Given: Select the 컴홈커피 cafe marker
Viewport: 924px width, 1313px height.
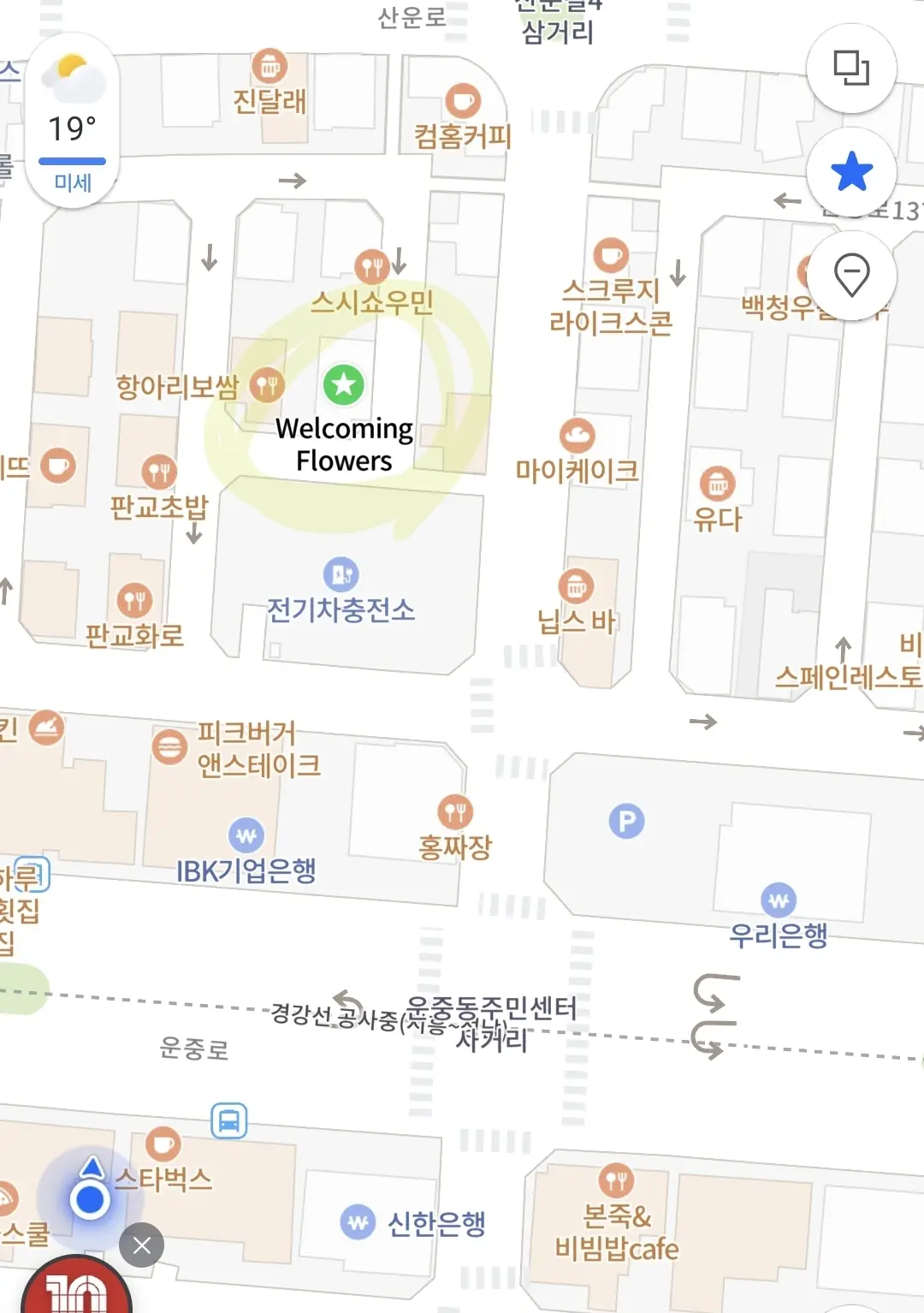Looking at the screenshot, I should click(x=463, y=101).
